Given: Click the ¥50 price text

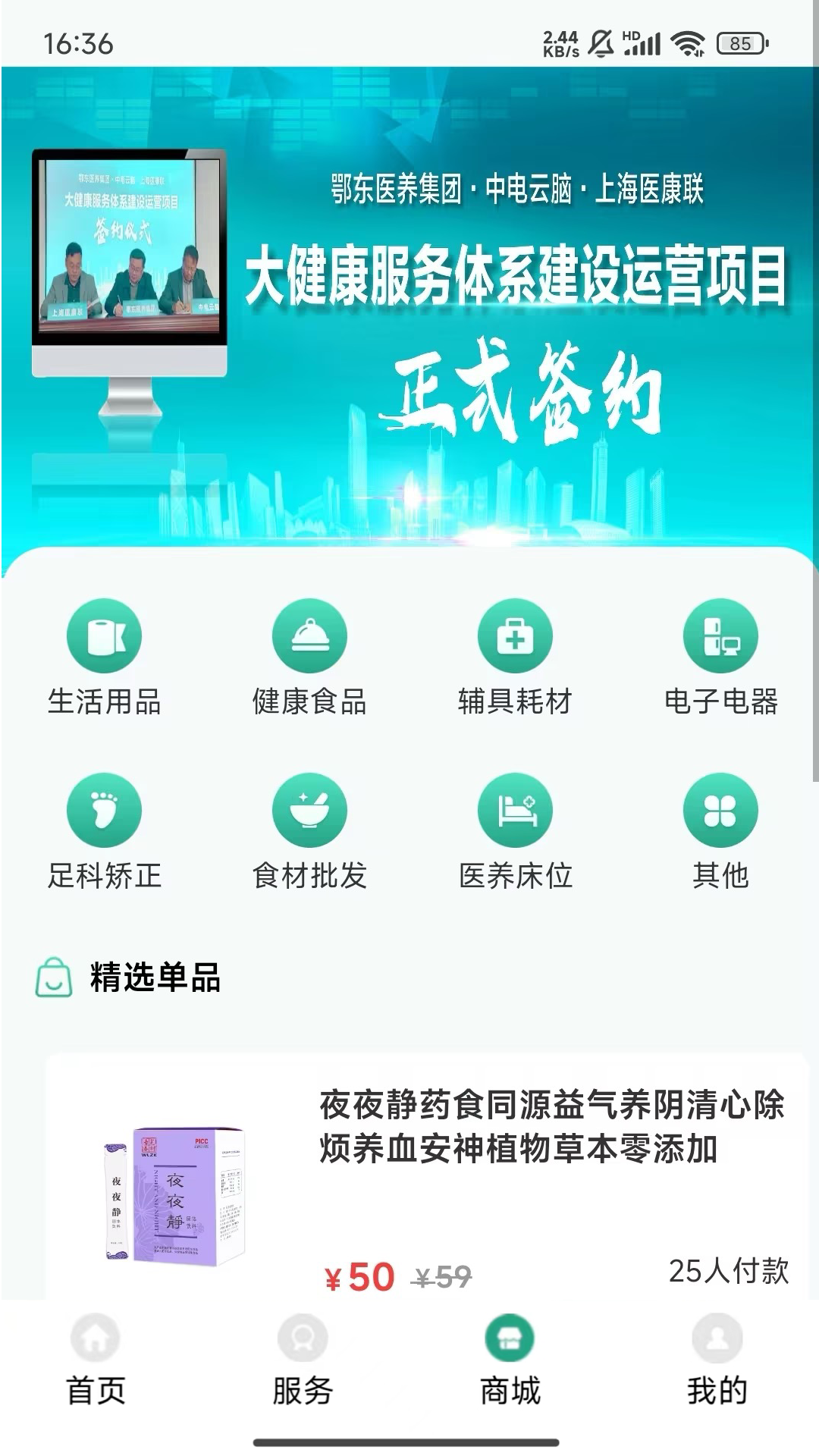Looking at the screenshot, I should (x=358, y=1272).
